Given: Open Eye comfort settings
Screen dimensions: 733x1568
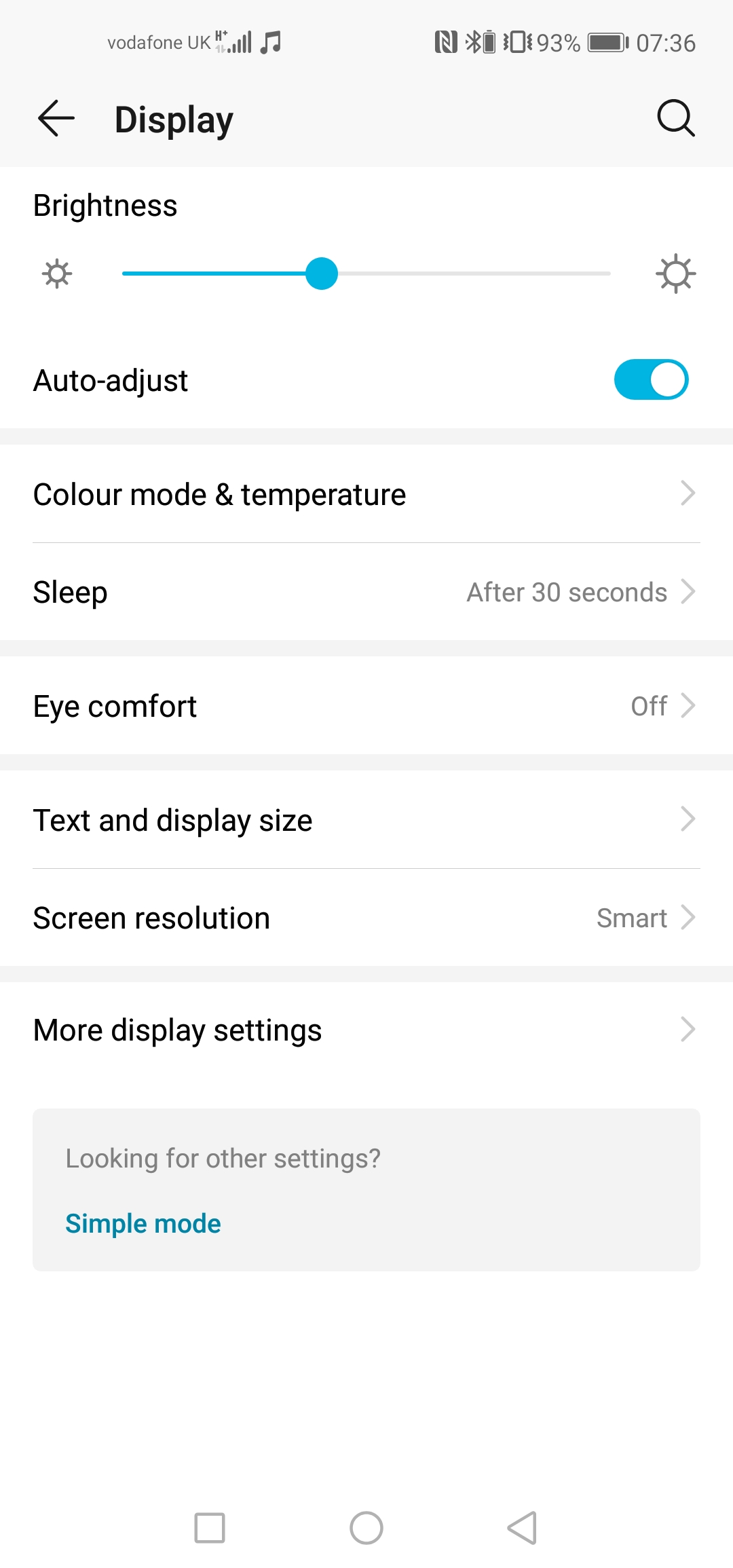Looking at the screenshot, I should click(x=366, y=705).
